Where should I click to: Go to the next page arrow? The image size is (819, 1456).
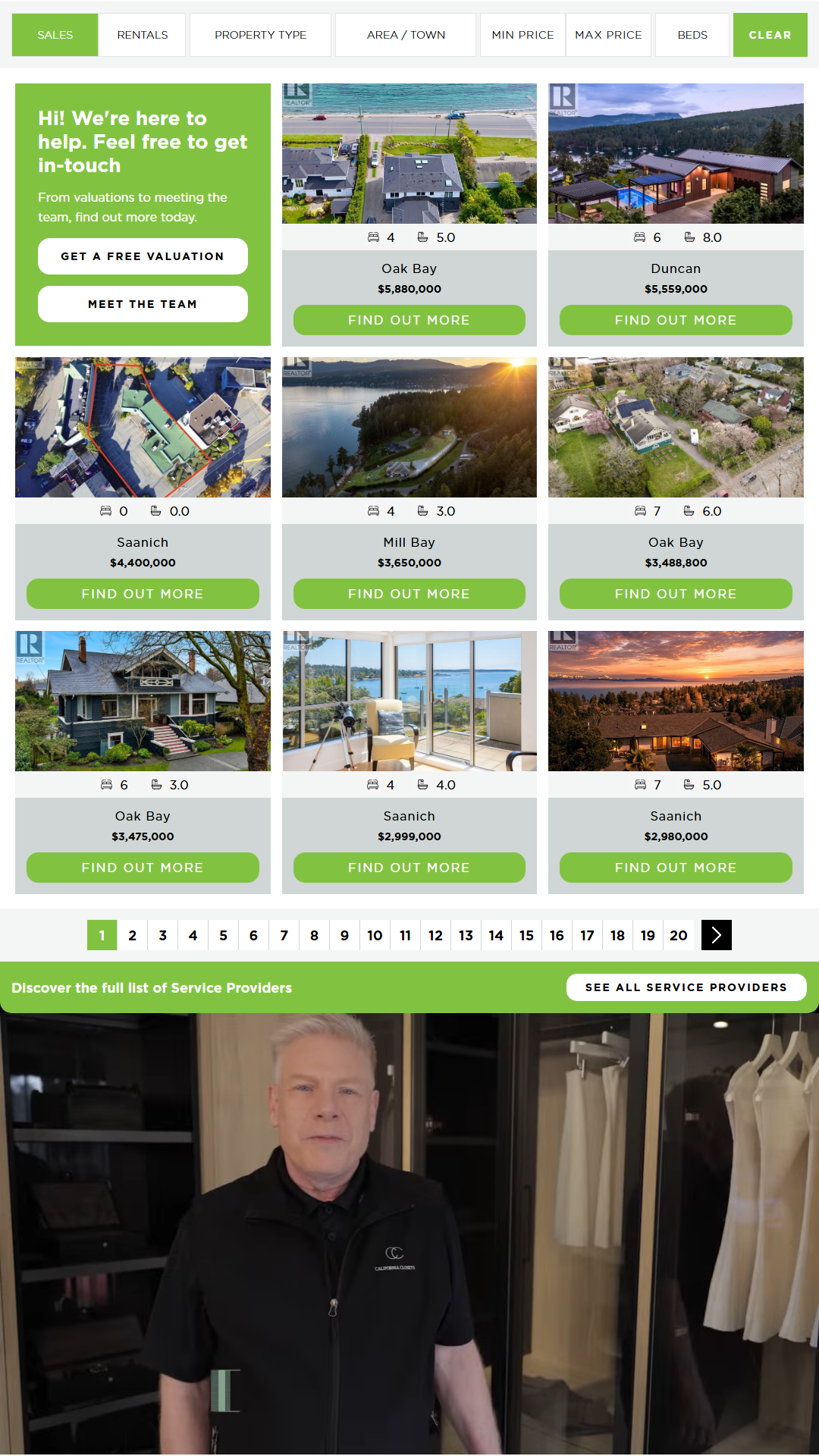(x=717, y=935)
